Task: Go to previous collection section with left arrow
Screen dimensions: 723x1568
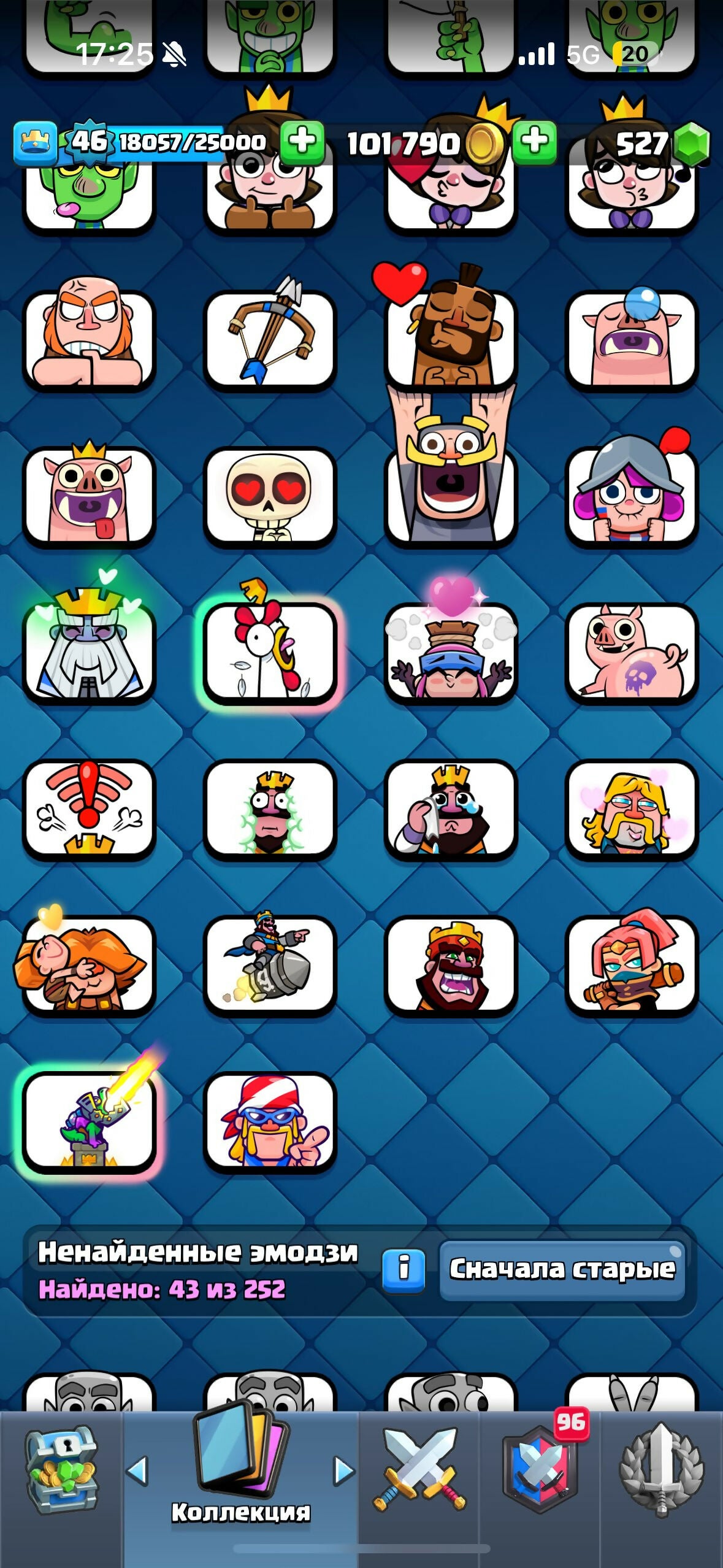Action: [137, 1471]
